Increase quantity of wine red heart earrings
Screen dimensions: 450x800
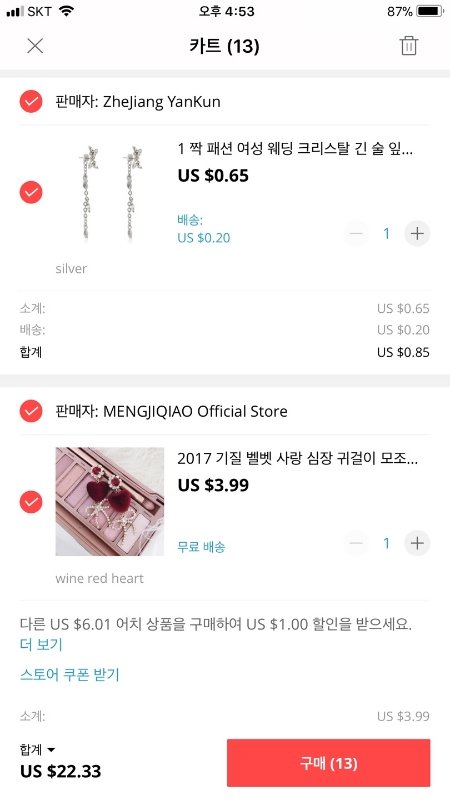click(x=417, y=543)
